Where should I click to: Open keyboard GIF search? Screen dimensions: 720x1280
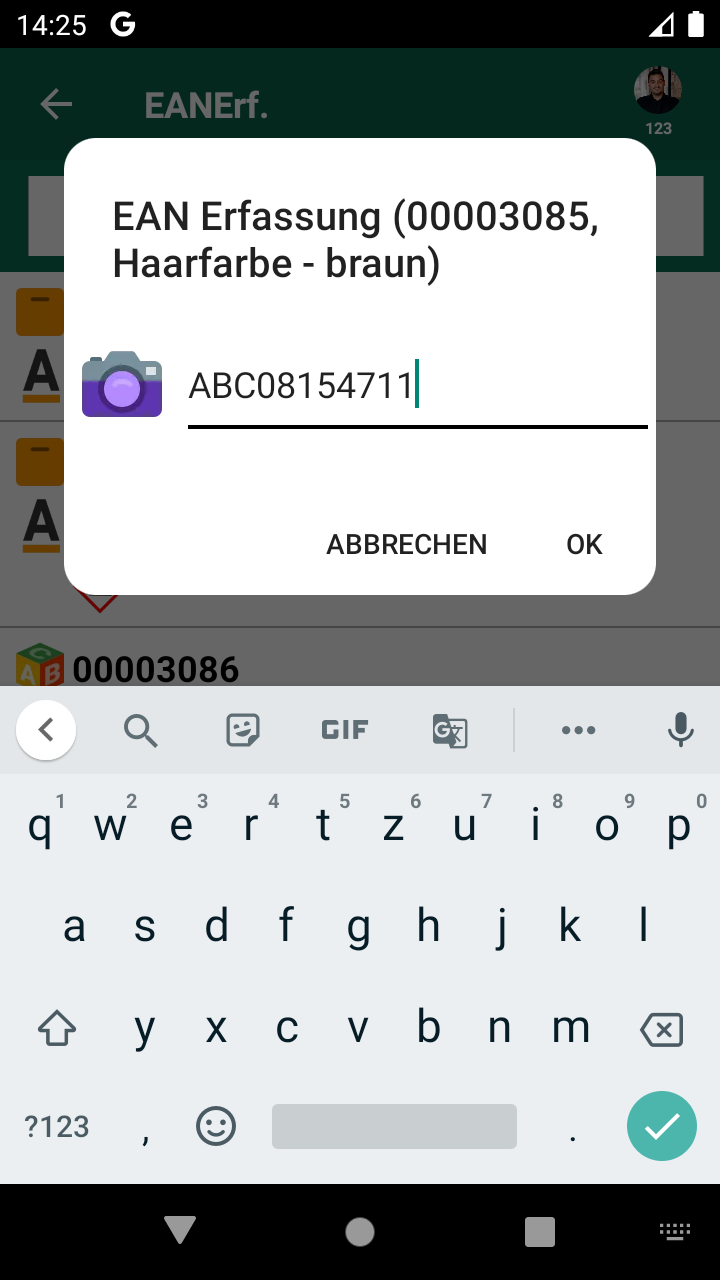tap(345, 730)
